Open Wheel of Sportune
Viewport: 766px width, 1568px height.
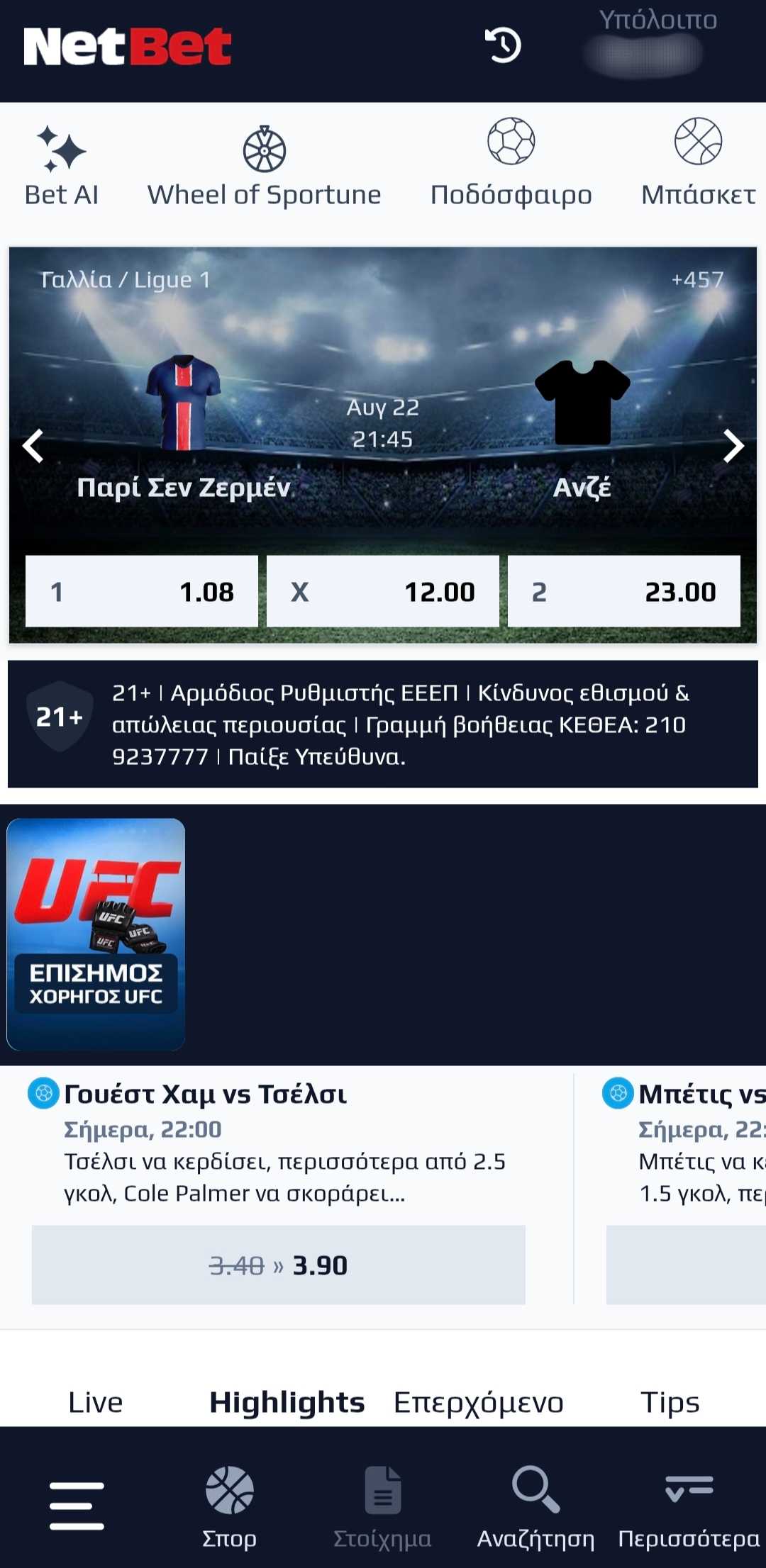click(264, 166)
